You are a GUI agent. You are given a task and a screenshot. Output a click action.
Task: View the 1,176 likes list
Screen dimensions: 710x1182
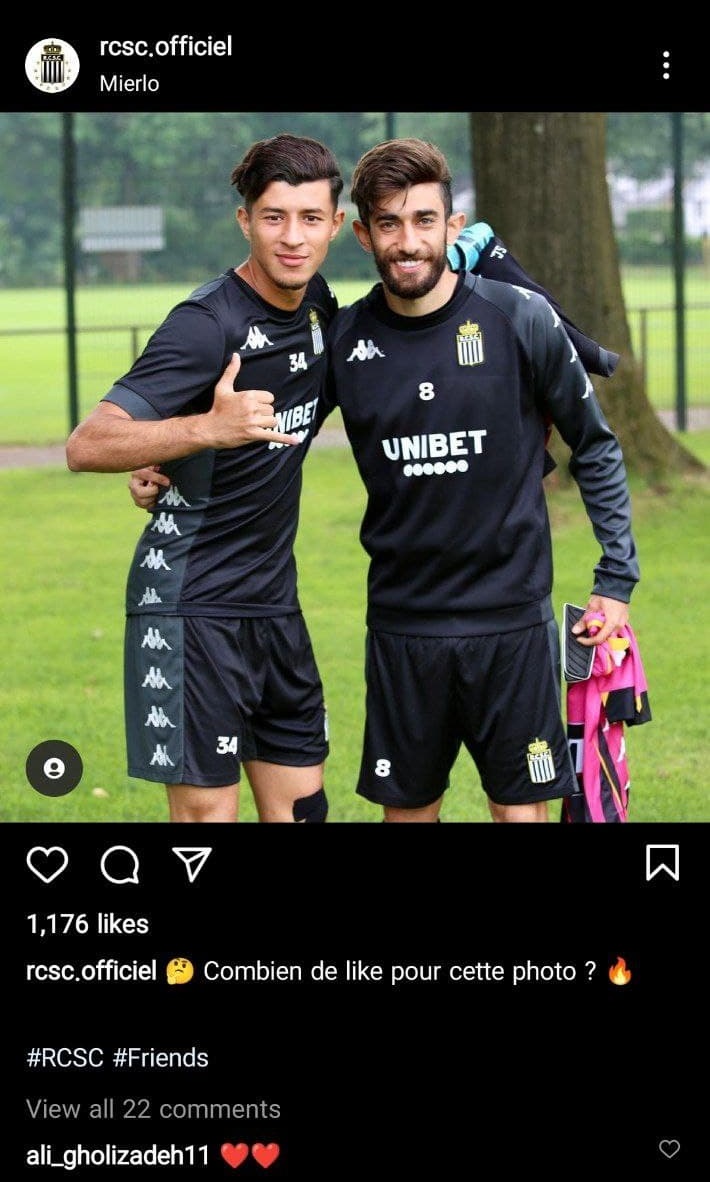[x=87, y=924]
